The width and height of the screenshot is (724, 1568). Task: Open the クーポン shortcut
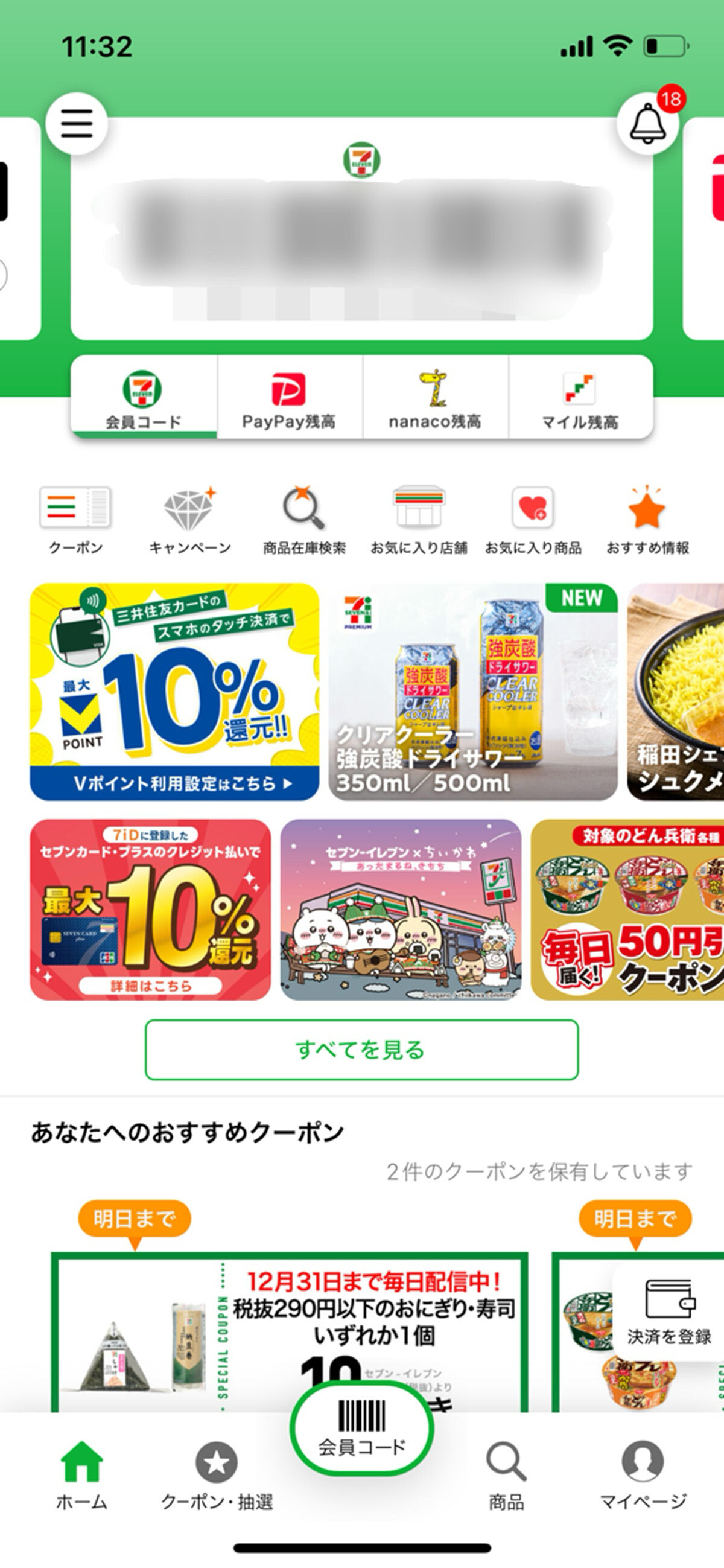75,519
